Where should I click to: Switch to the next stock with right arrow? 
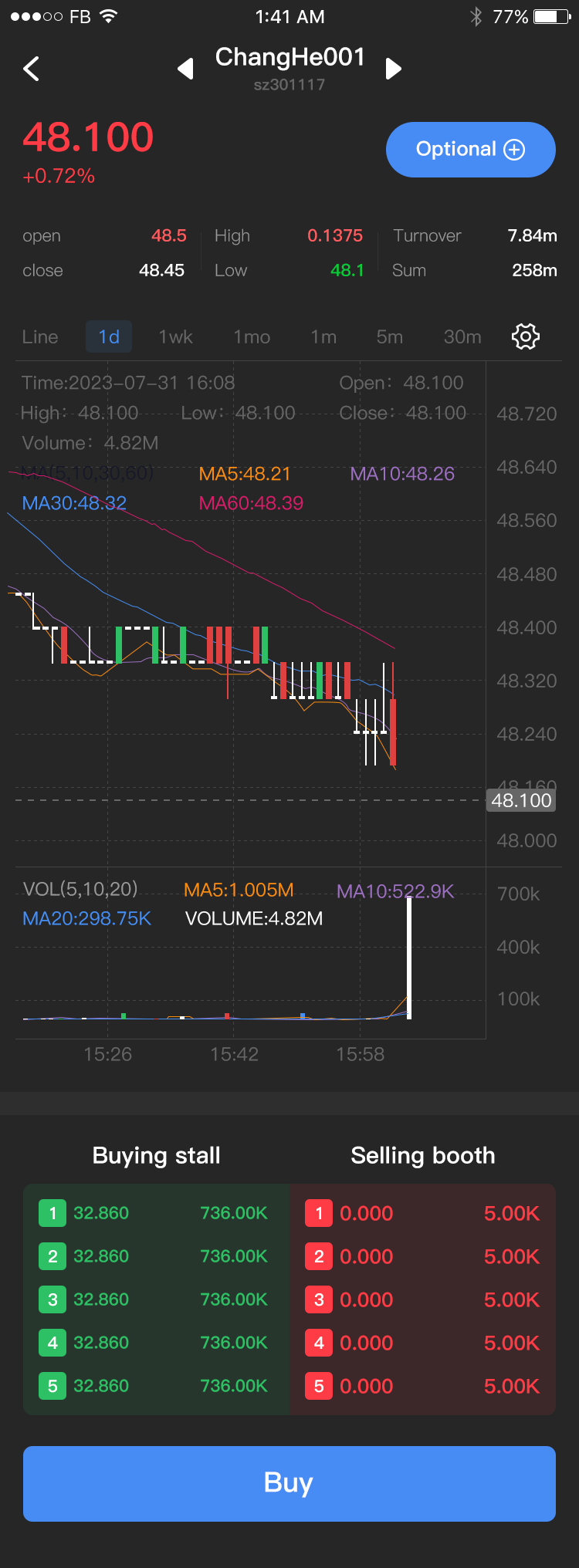[394, 69]
